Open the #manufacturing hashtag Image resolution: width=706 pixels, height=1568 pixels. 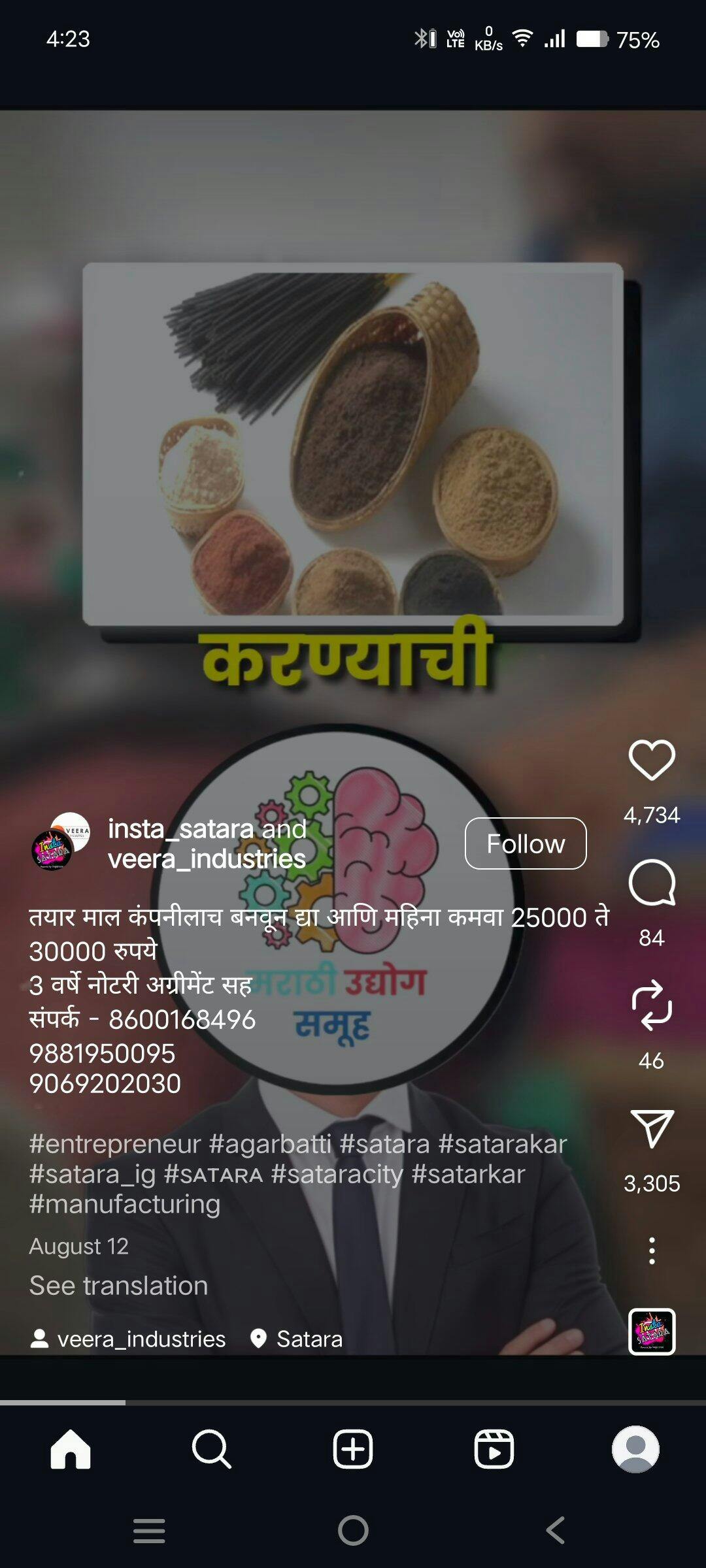coord(125,1204)
